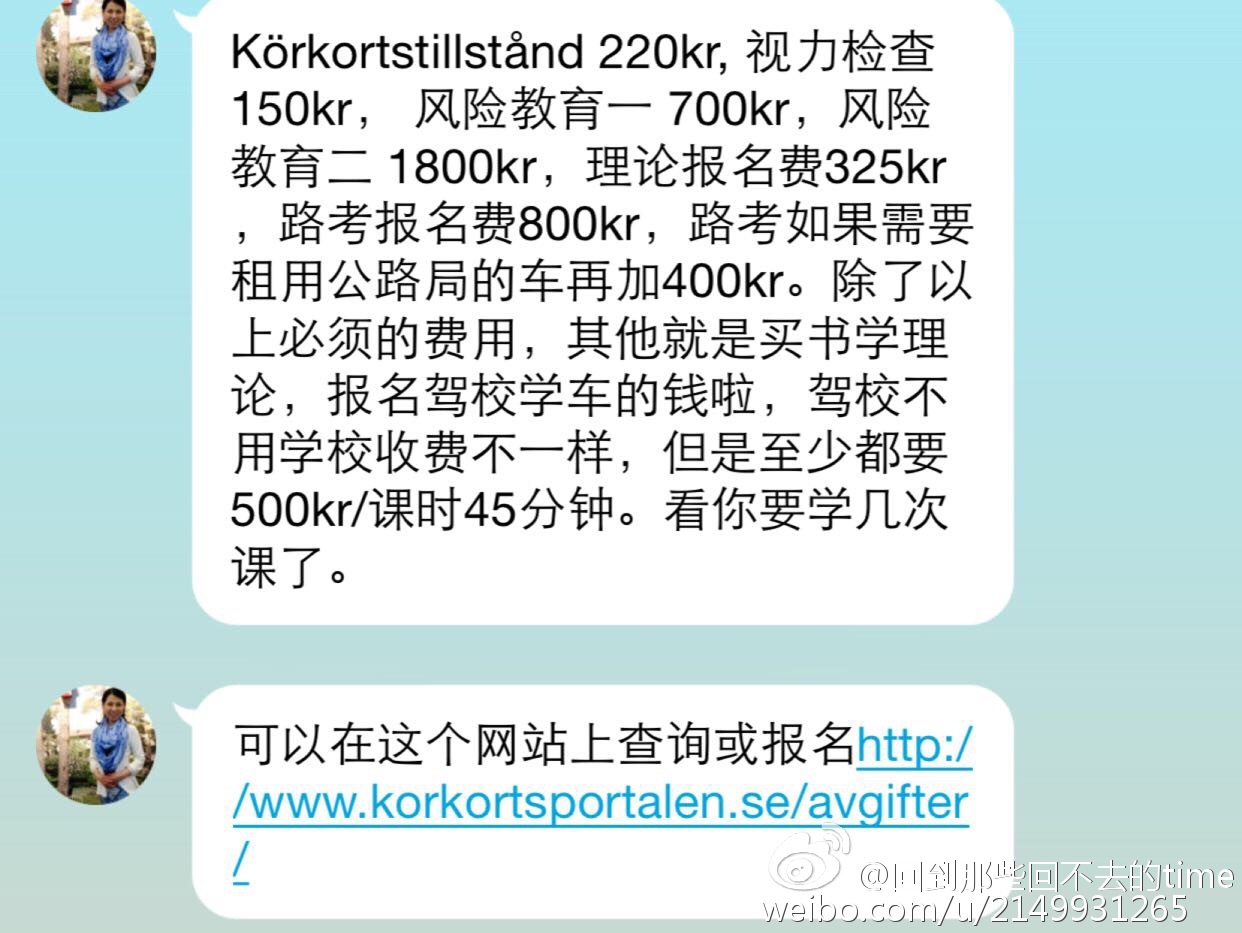Open the korkortsportalen.se/avgifter link
Viewport: 1242px width, 933px height.
pos(600,803)
